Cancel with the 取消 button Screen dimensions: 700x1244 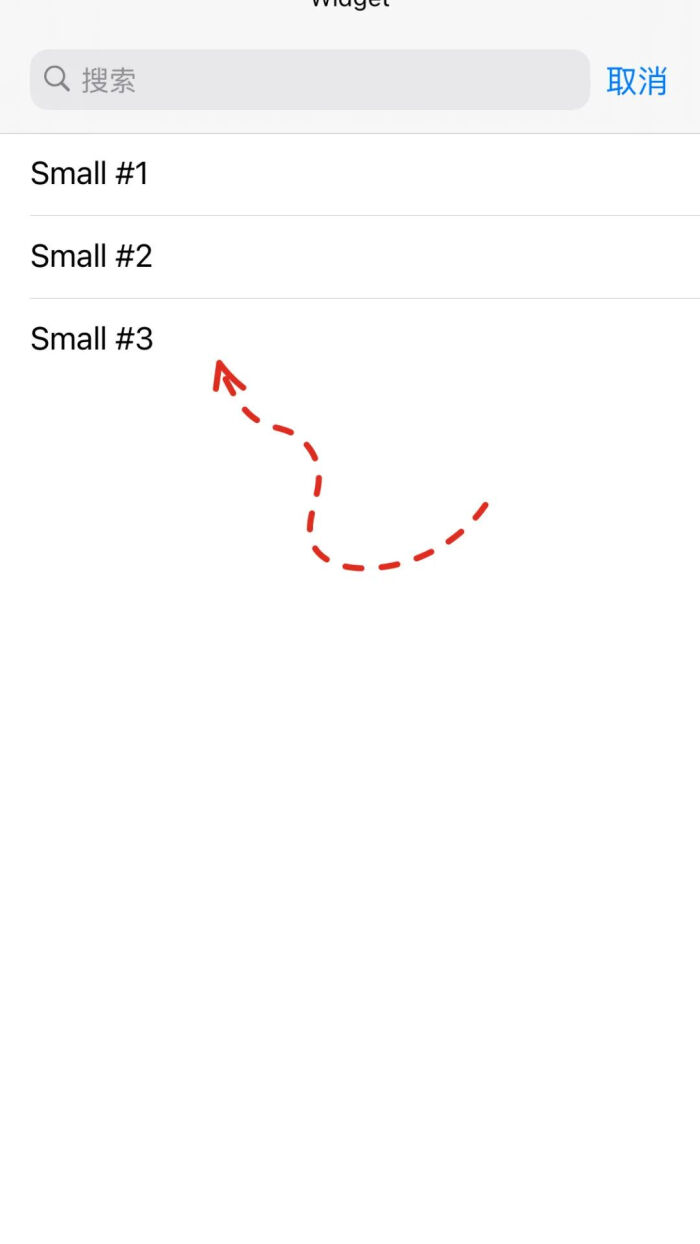pos(636,81)
